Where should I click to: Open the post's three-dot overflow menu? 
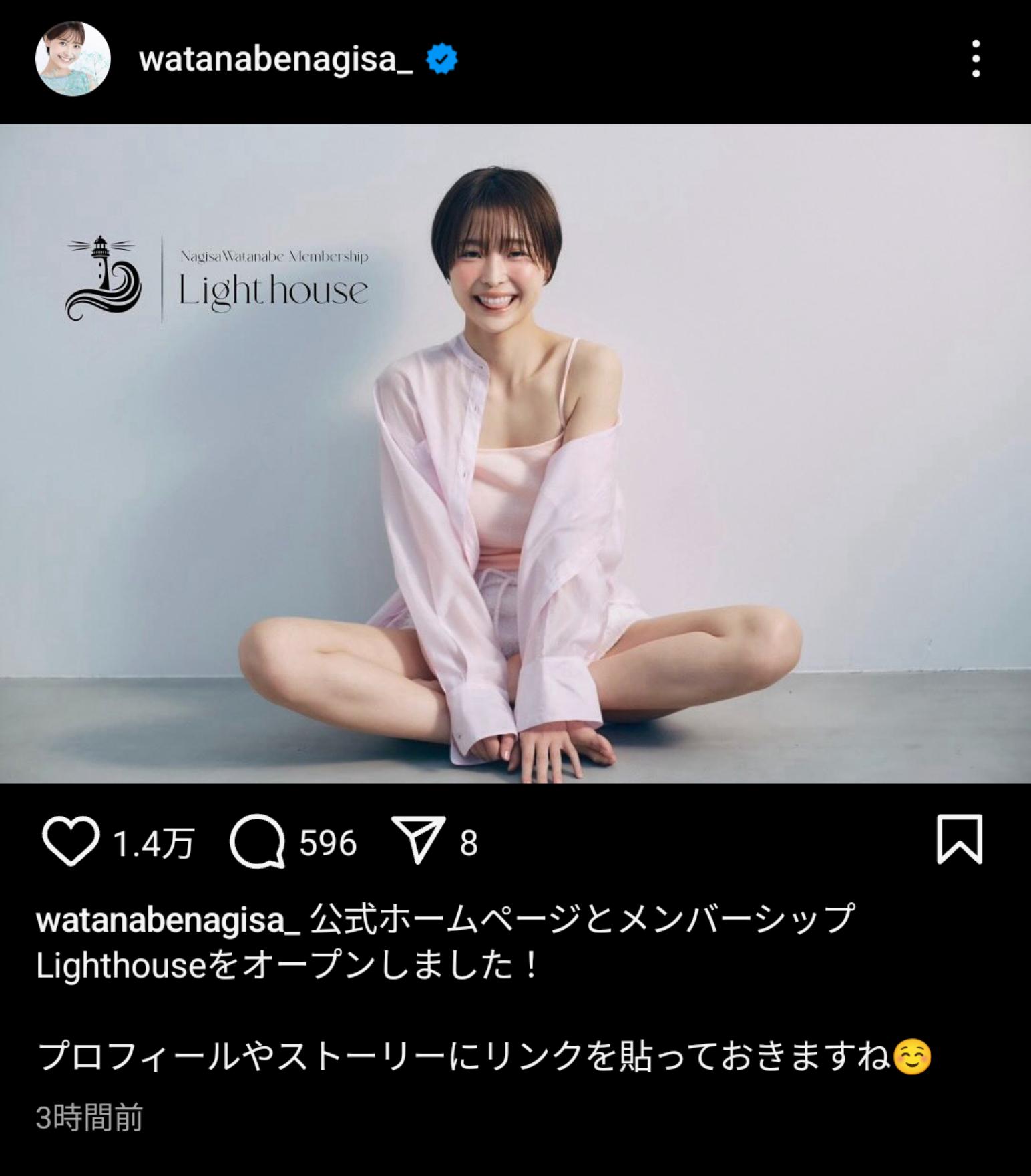(976, 59)
